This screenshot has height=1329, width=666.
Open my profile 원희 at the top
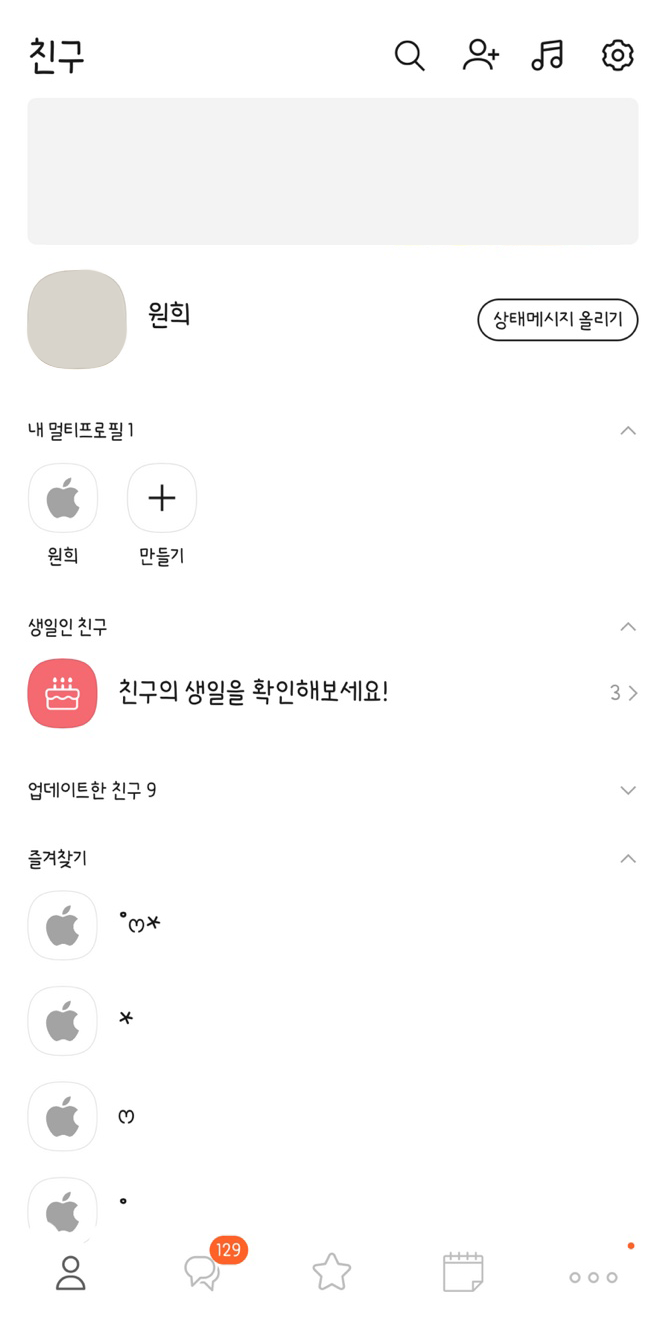333,319
